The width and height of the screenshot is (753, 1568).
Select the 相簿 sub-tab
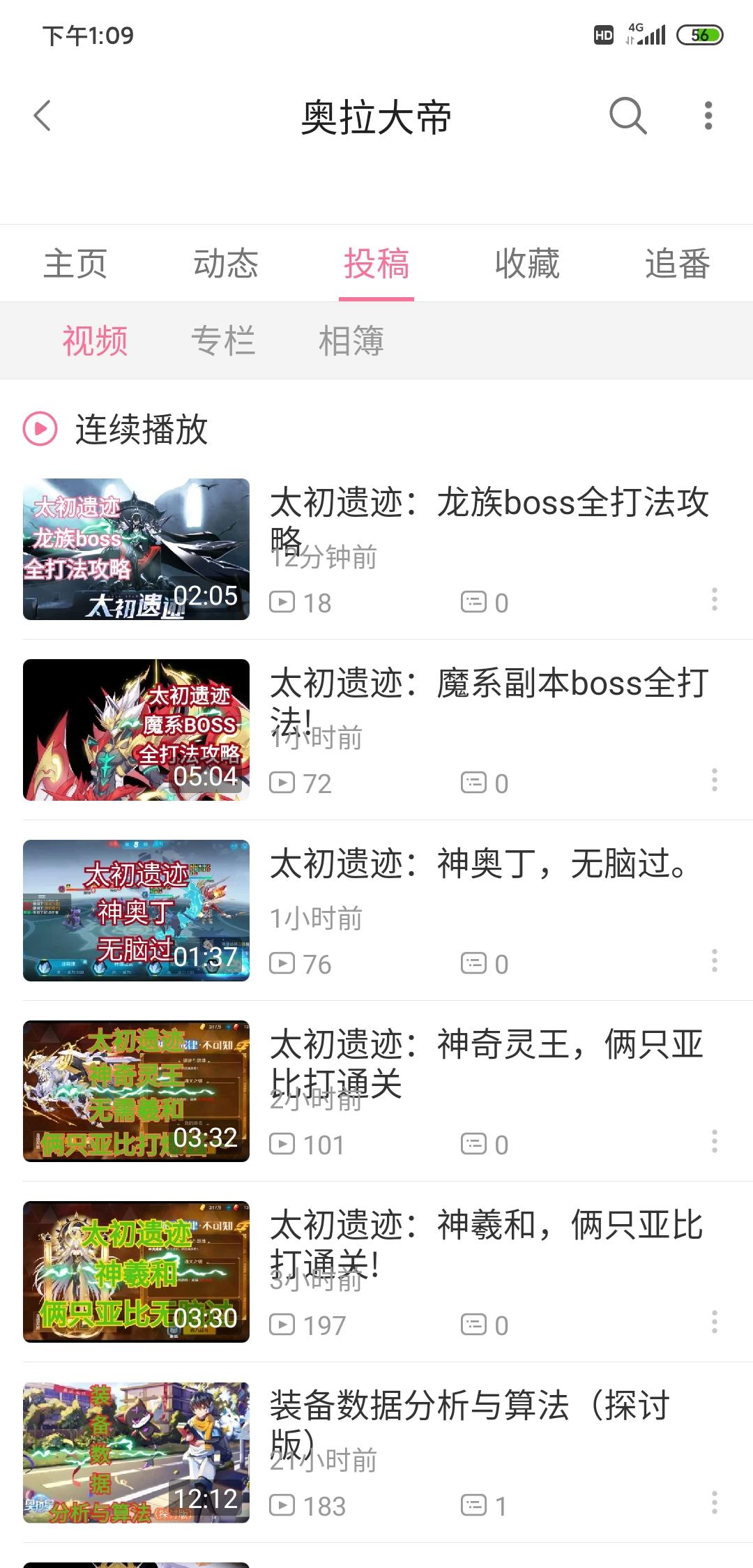pyautogui.click(x=351, y=341)
